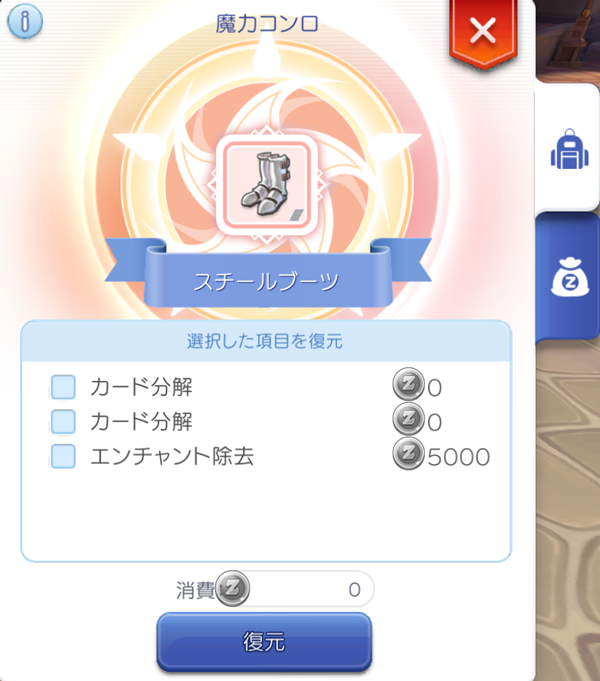Tap the 復元 button
Viewport: 600px width, 681px height.
click(x=264, y=641)
